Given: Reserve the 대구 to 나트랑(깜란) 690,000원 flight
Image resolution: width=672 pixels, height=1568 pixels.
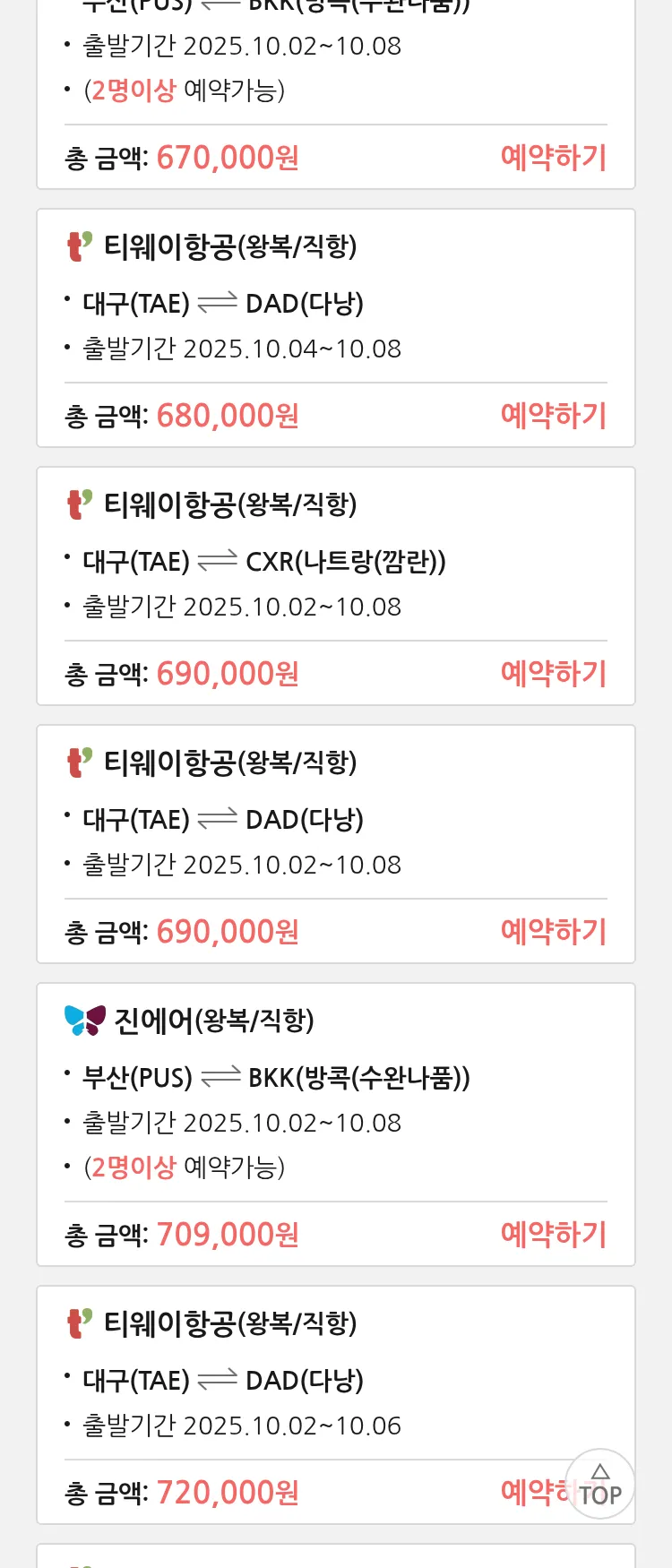Looking at the screenshot, I should [553, 674].
